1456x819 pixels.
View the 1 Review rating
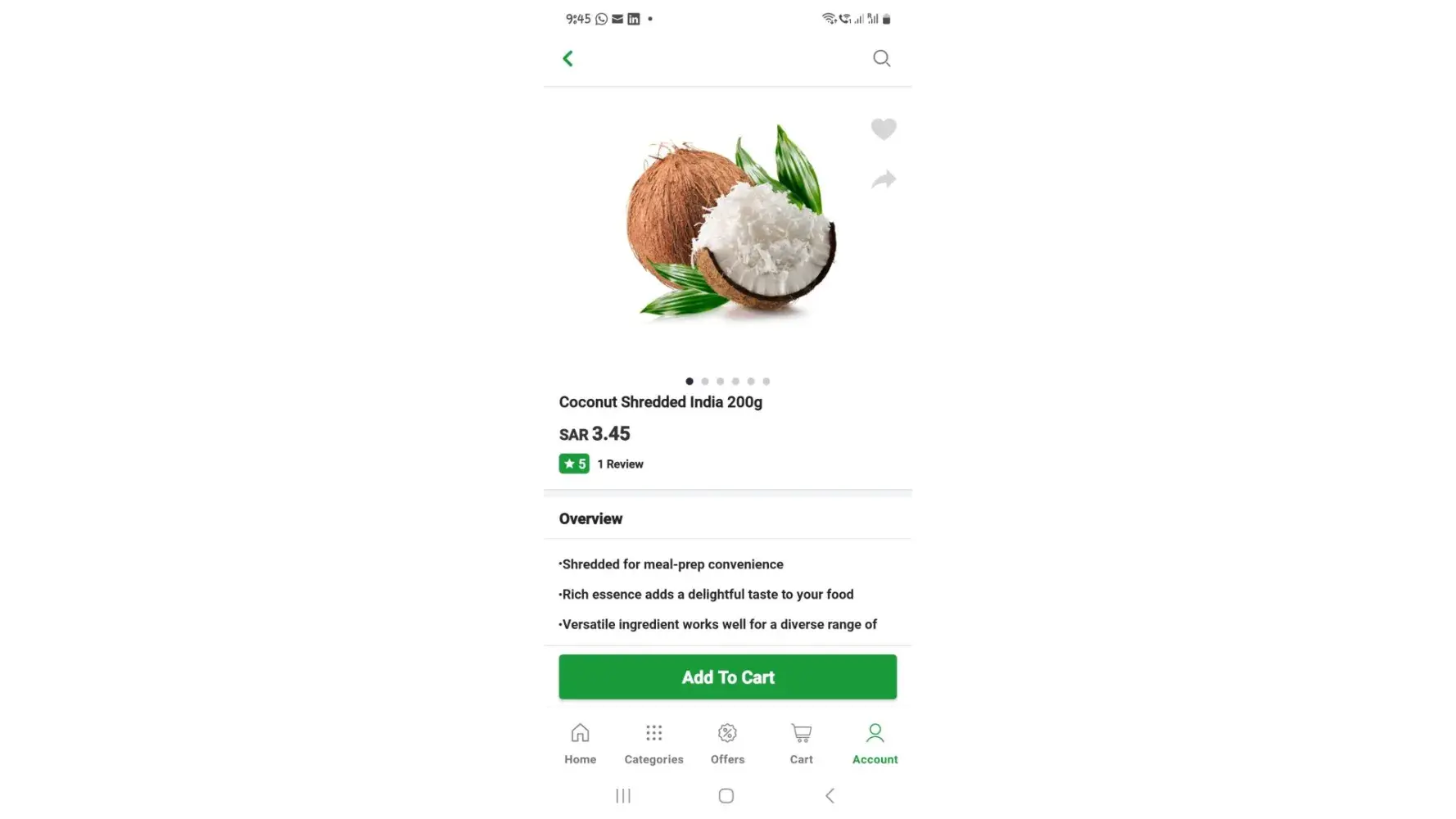tap(620, 464)
